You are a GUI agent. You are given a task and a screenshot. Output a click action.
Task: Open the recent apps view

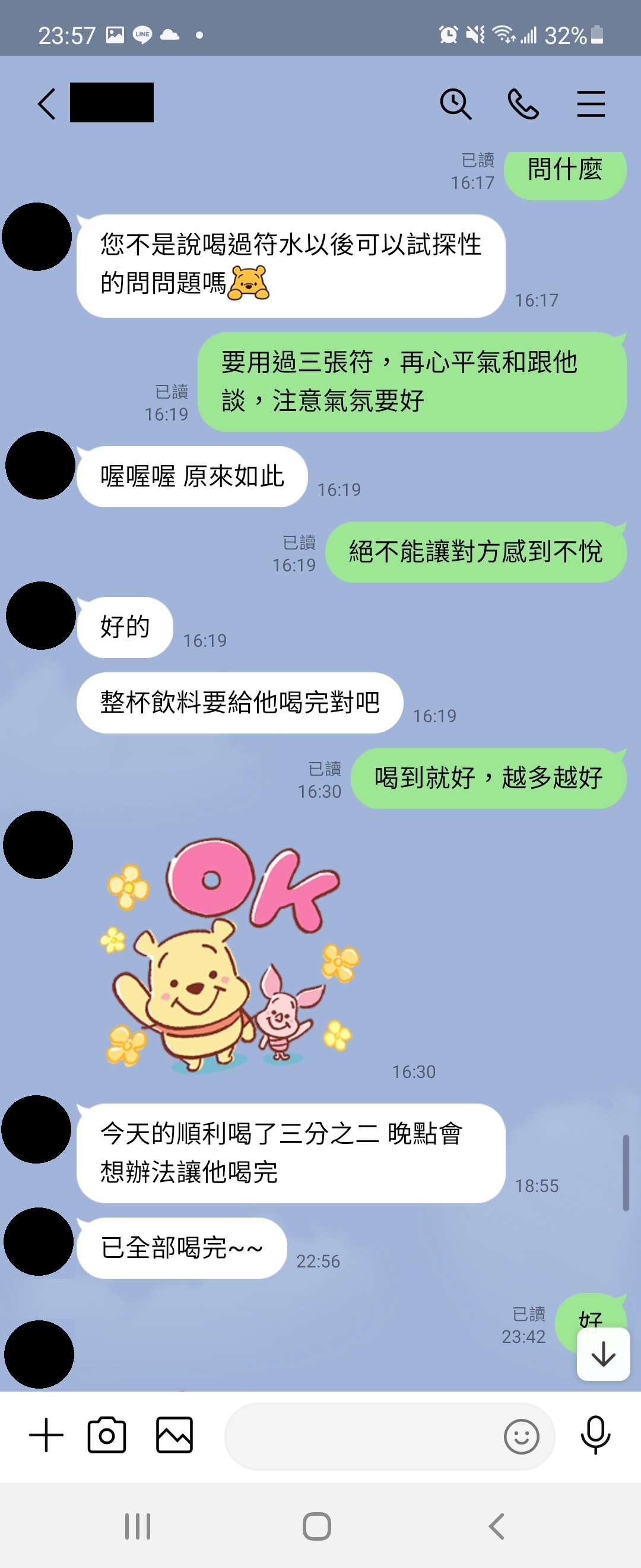(x=138, y=1526)
